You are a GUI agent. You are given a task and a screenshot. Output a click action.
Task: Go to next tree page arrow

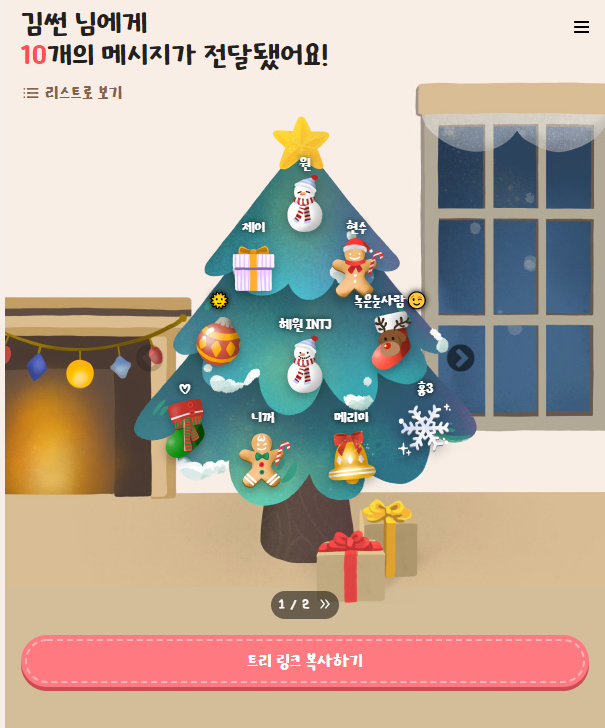click(x=460, y=358)
